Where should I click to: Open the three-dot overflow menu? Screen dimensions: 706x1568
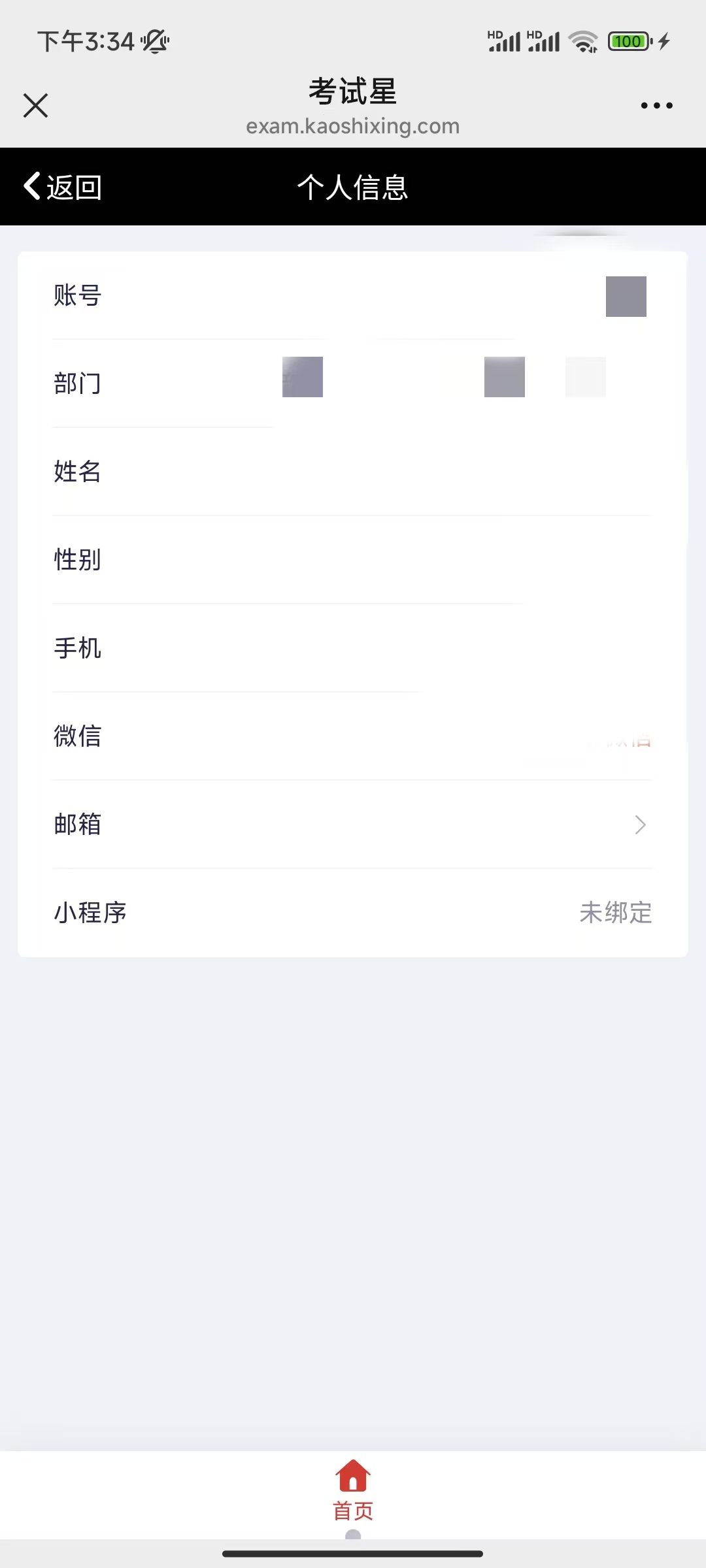(656, 105)
